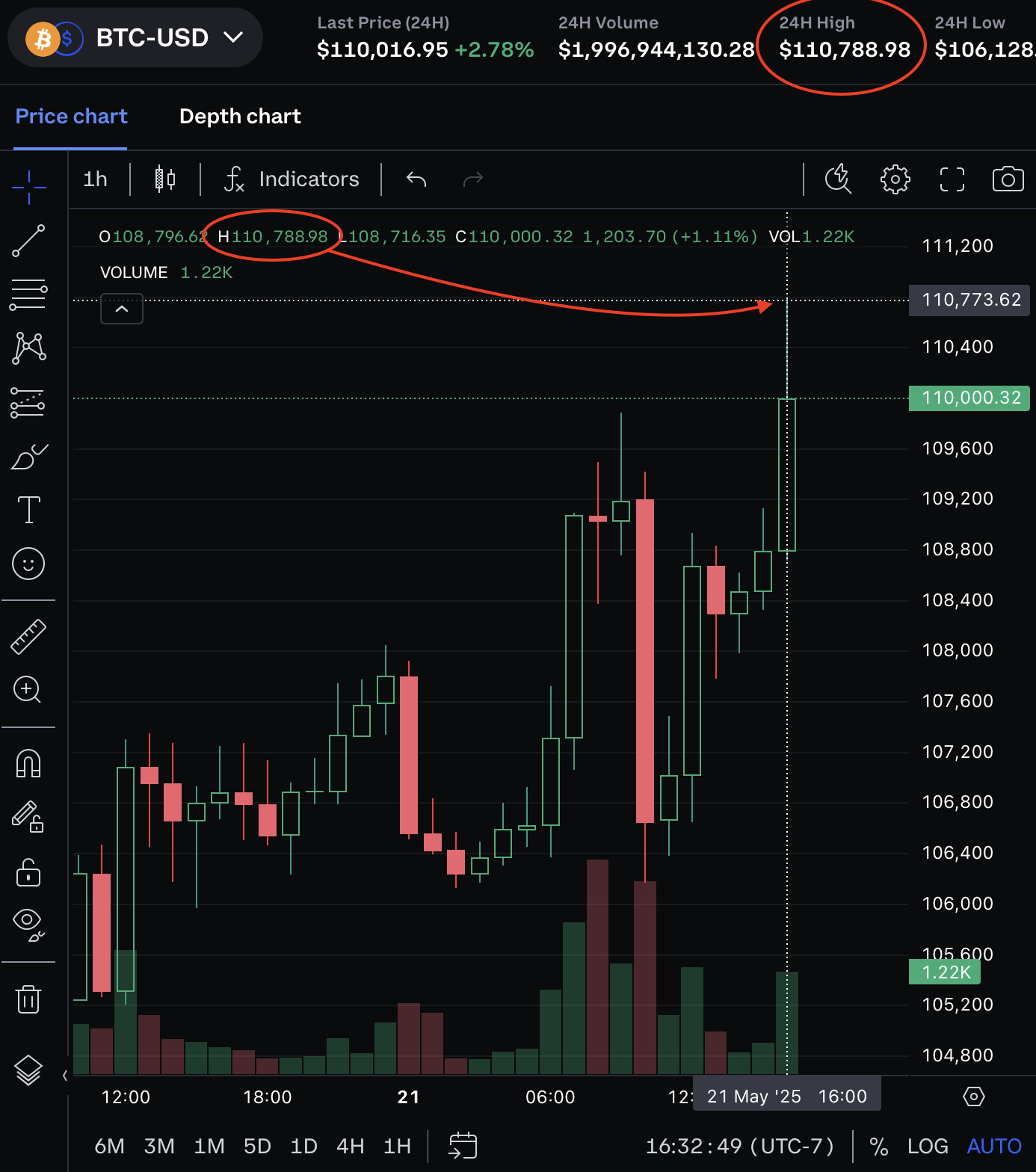Change the 1h interval selector
Screen dimensions: 1036x1172
[x=96, y=179]
